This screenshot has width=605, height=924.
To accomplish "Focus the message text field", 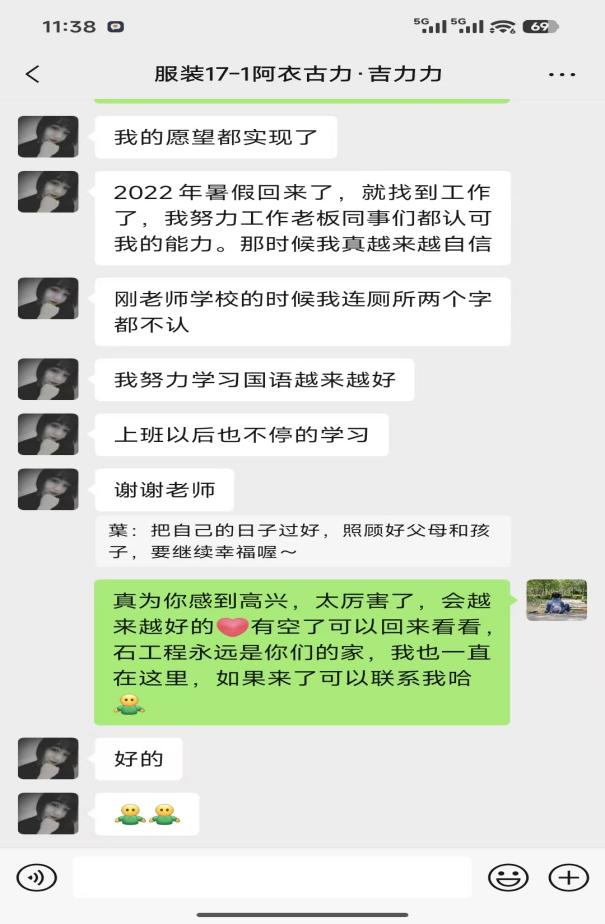I will click(x=272, y=878).
